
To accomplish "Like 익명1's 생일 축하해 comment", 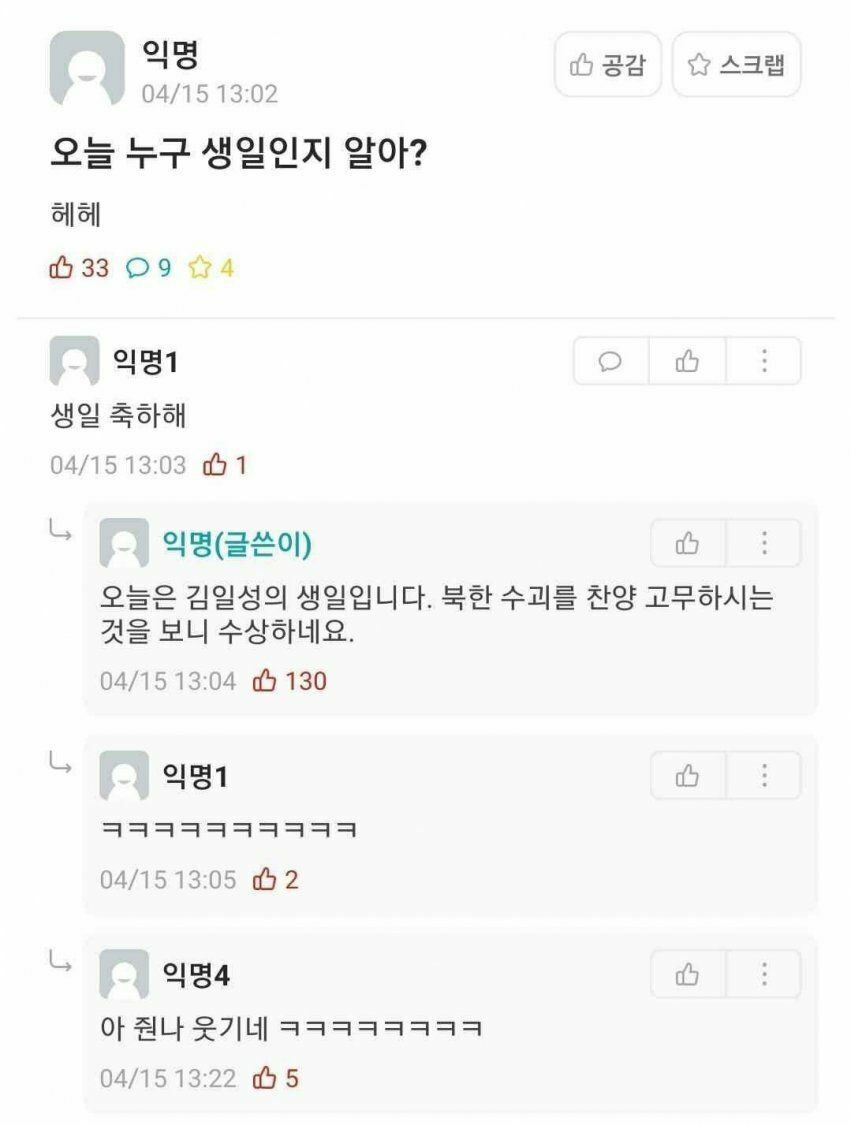I will coord(687,361).
